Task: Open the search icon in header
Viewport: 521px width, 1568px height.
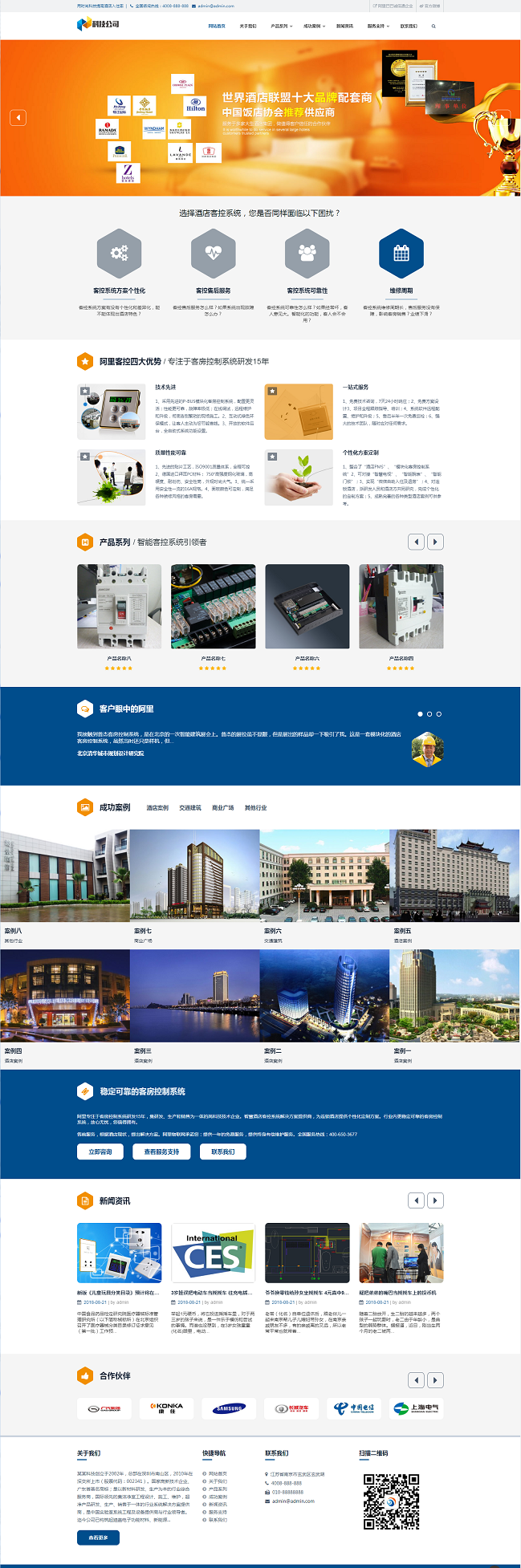Action: coord(433,26)
